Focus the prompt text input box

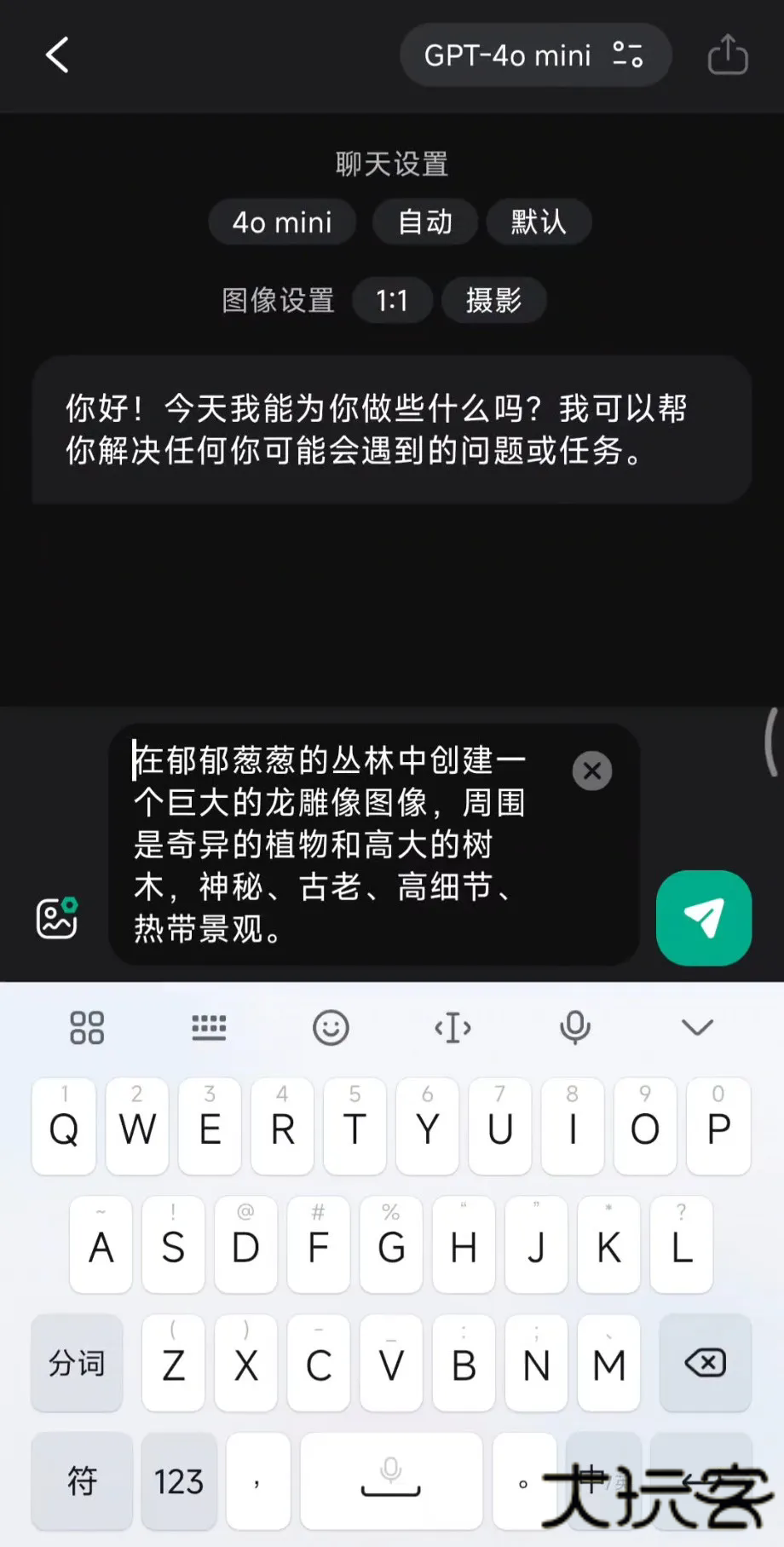tap(341, 844)
